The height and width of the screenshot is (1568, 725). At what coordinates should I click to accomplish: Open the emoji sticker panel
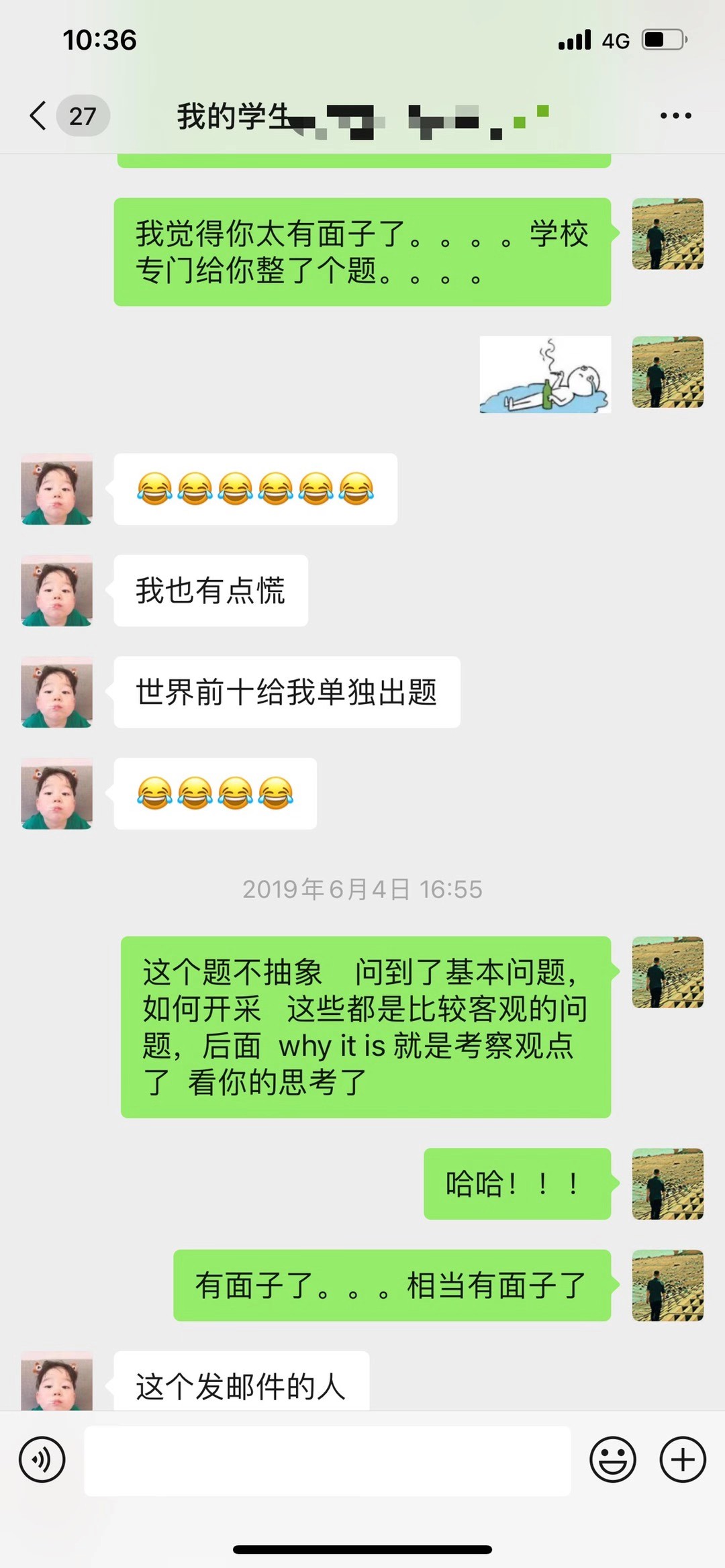612,1459
